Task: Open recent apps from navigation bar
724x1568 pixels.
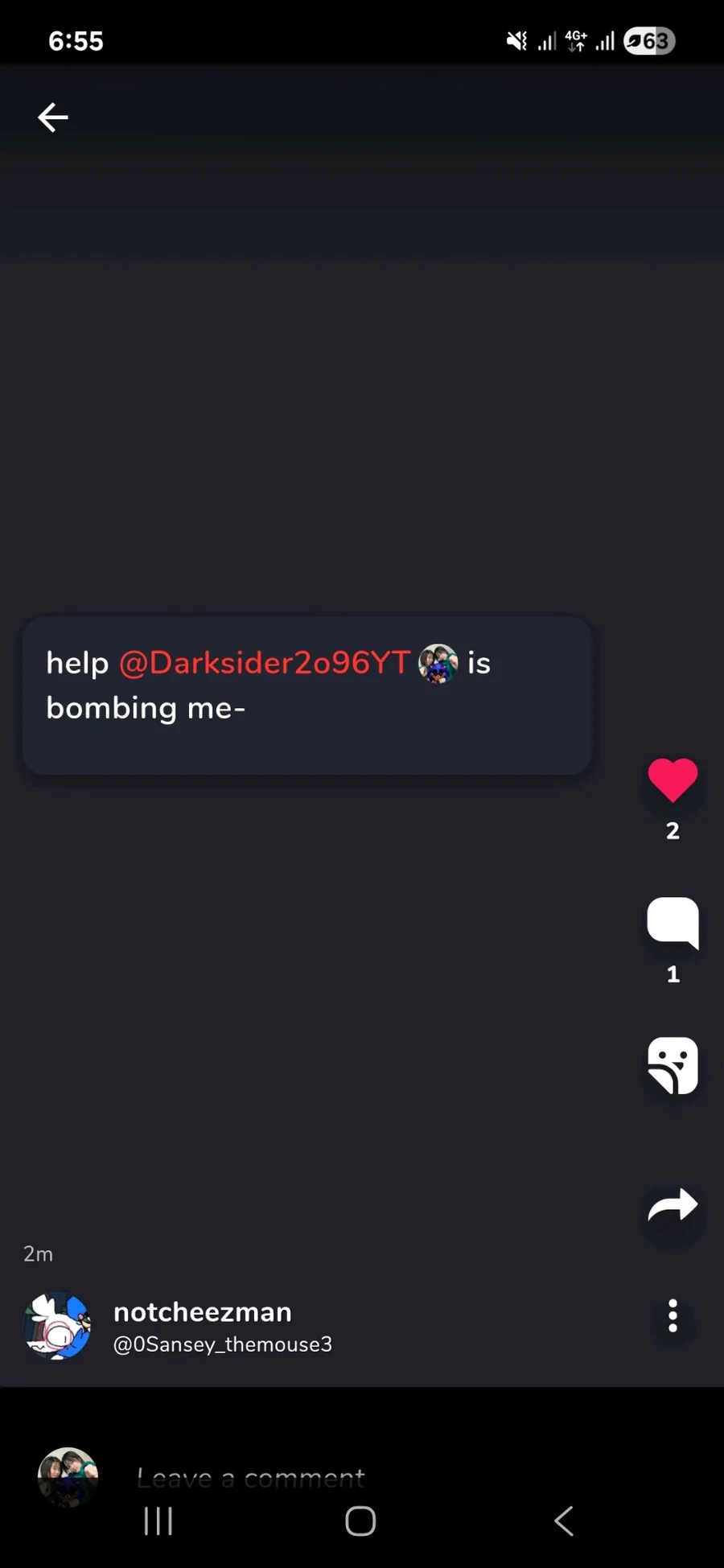Action: pyautogui.click(x=158, y=1521)
